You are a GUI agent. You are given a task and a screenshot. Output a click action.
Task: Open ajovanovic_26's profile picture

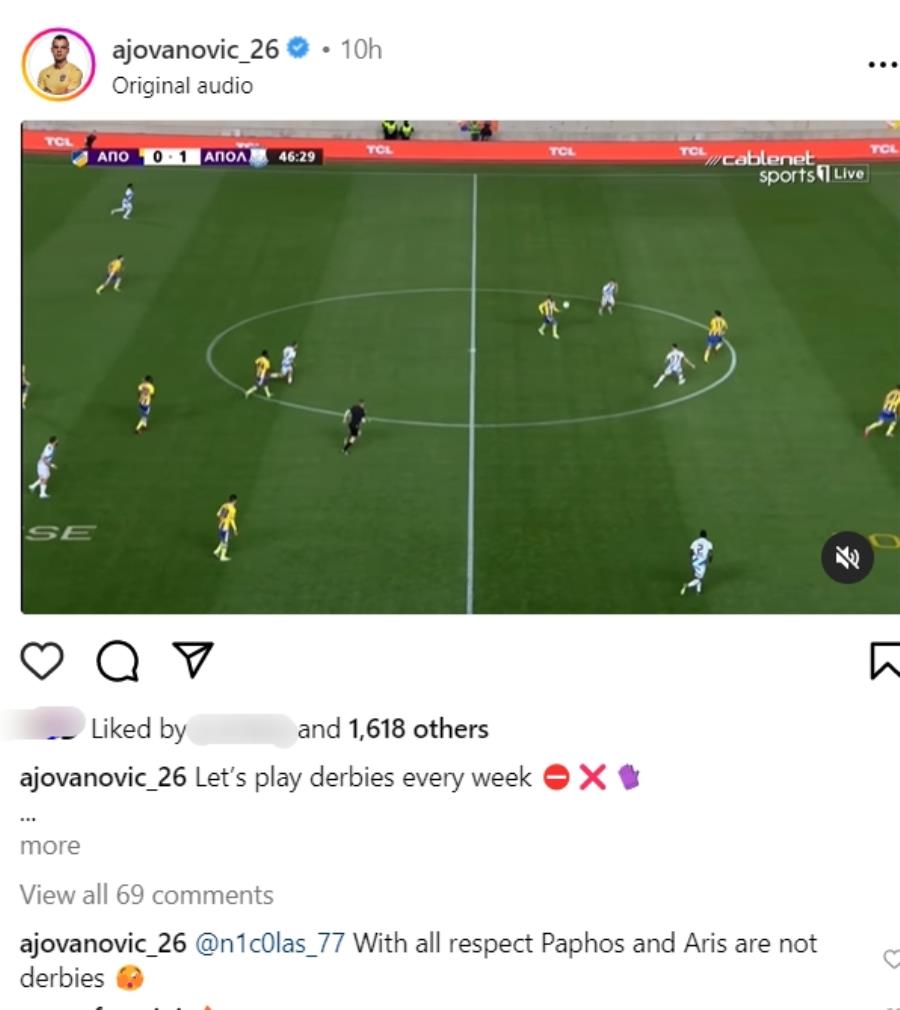click(x=58, y=64)
